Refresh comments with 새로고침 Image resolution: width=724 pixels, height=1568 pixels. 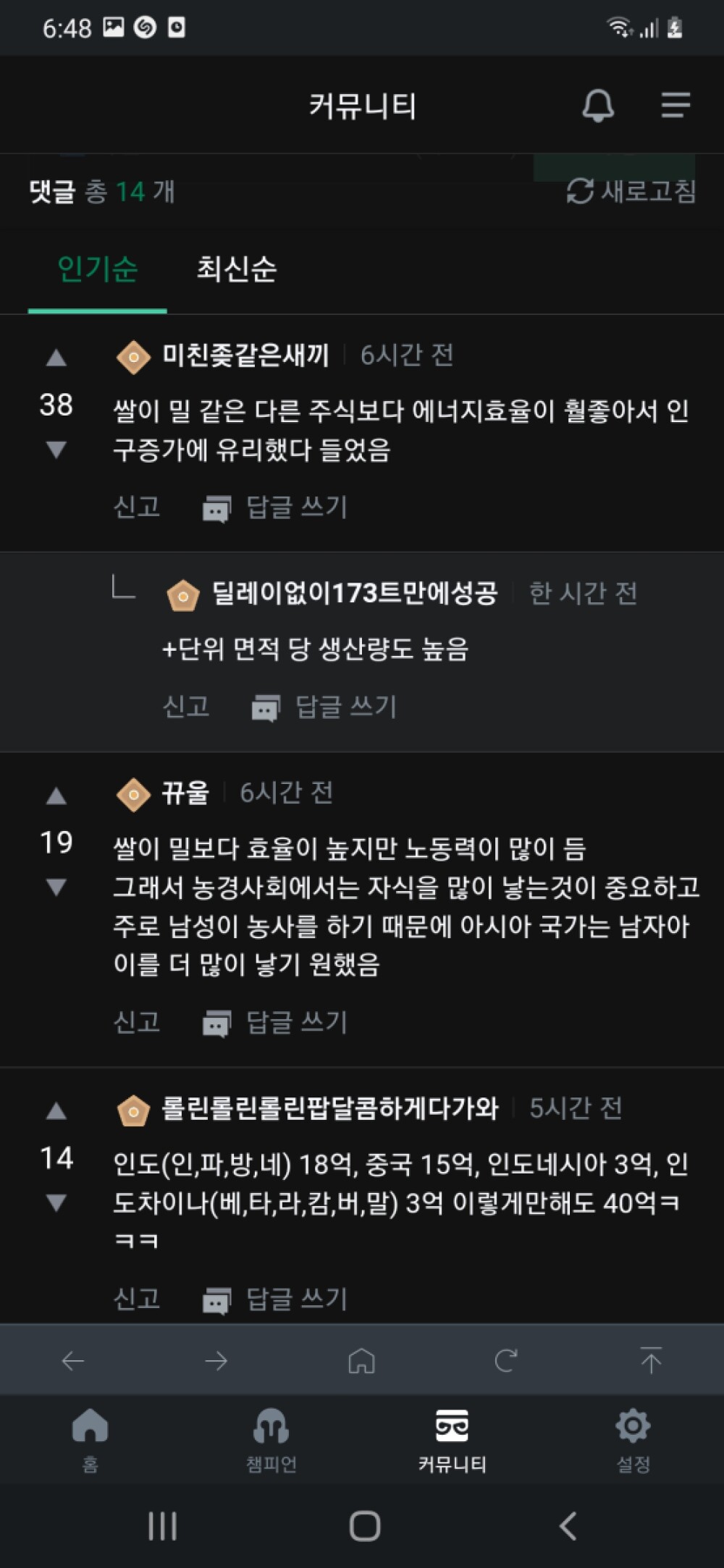(631, 191)
